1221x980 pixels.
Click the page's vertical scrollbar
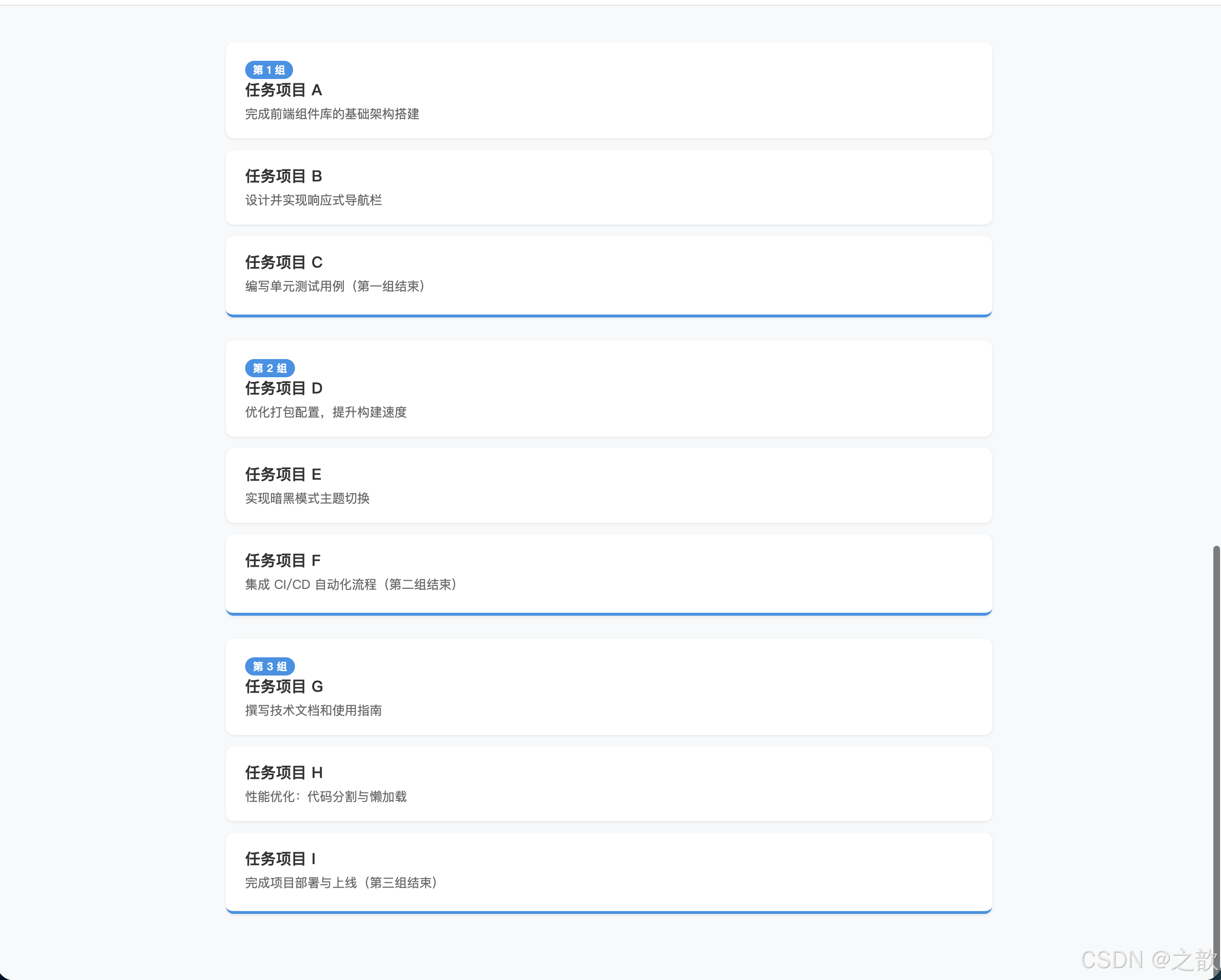coord(1216,759)
